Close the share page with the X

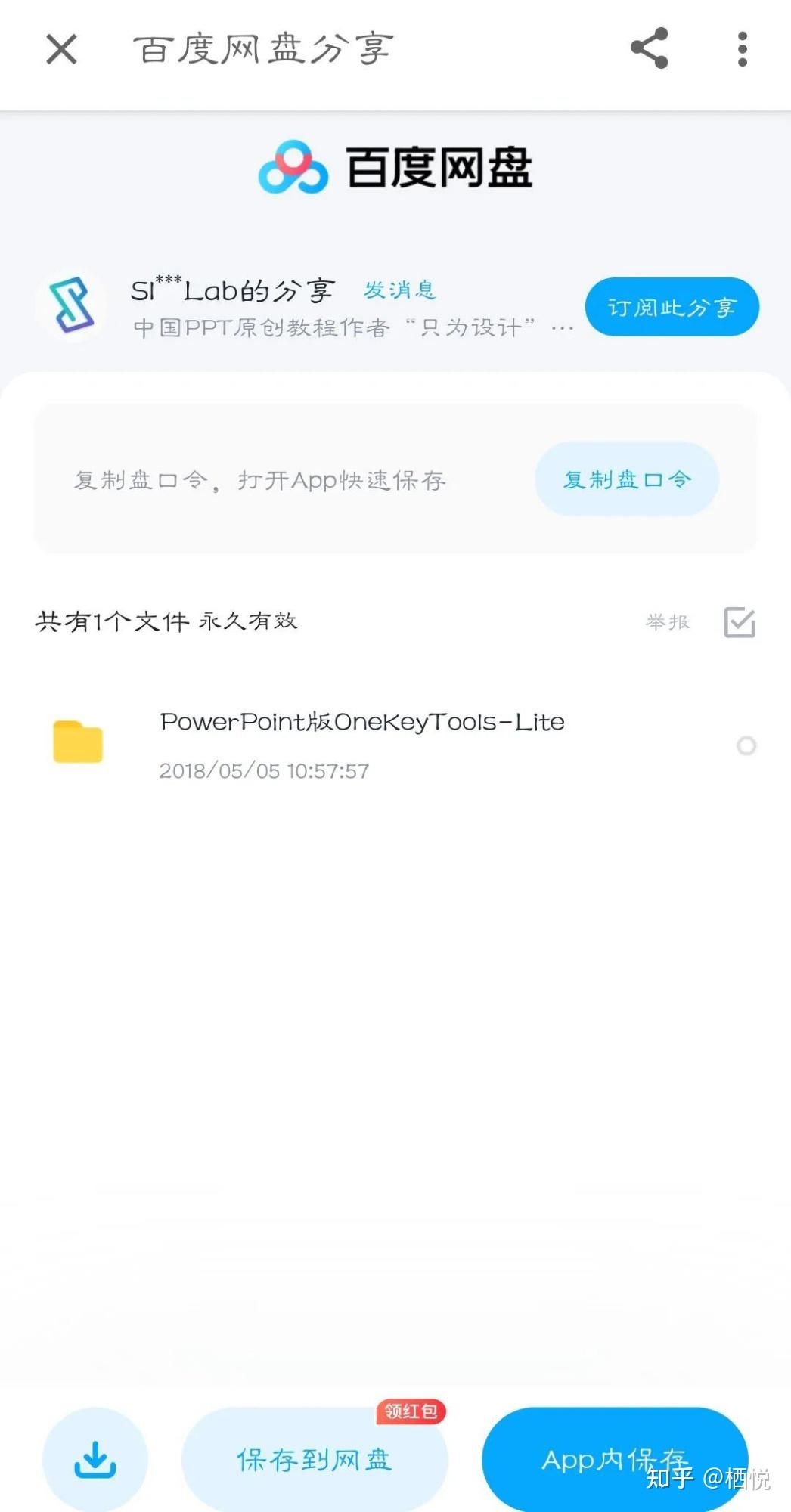click(60, 48)
